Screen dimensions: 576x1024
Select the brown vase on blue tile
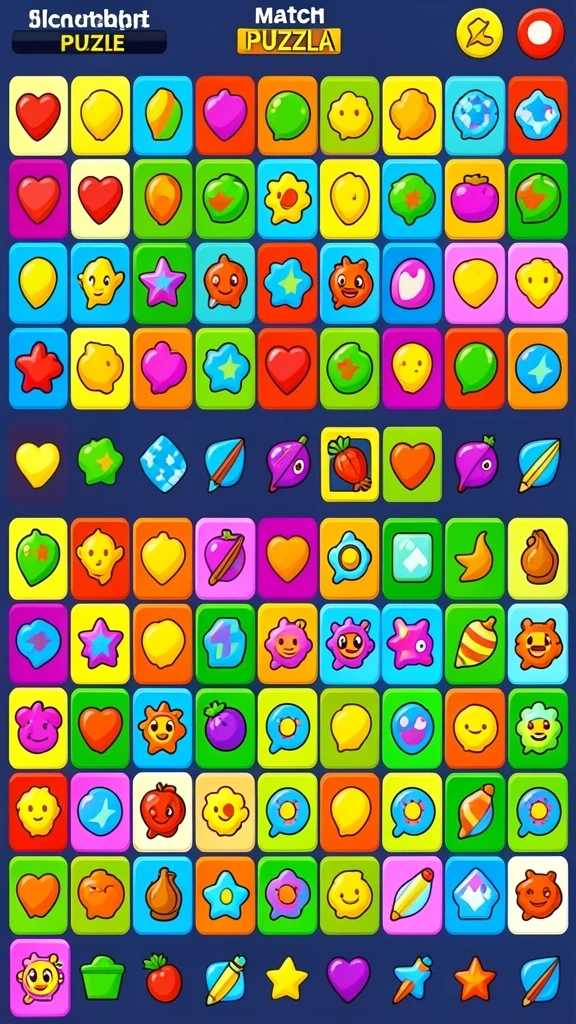click(163, 895)
